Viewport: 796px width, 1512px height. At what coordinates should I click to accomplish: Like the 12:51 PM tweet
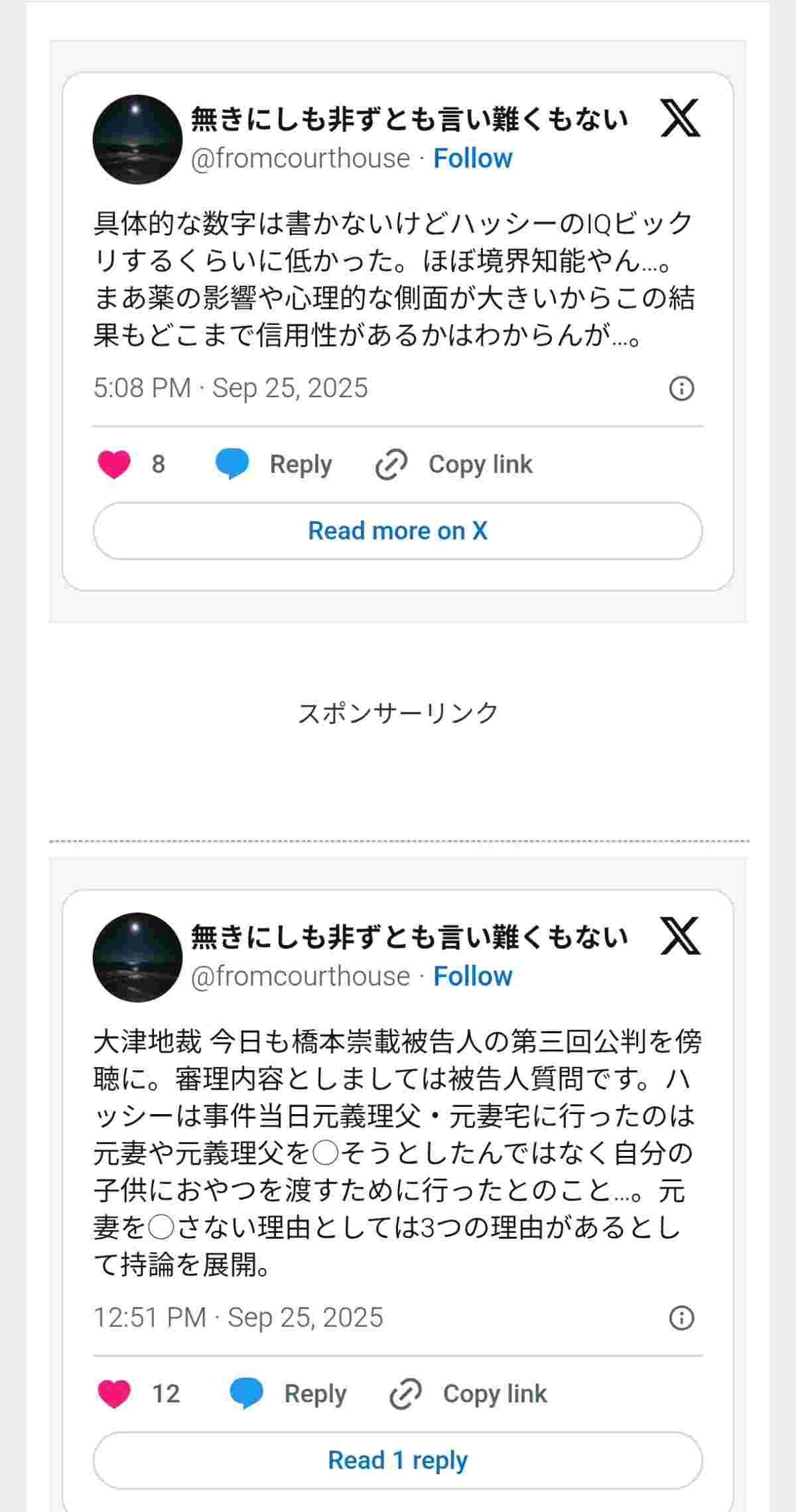tap(114, 1393)
